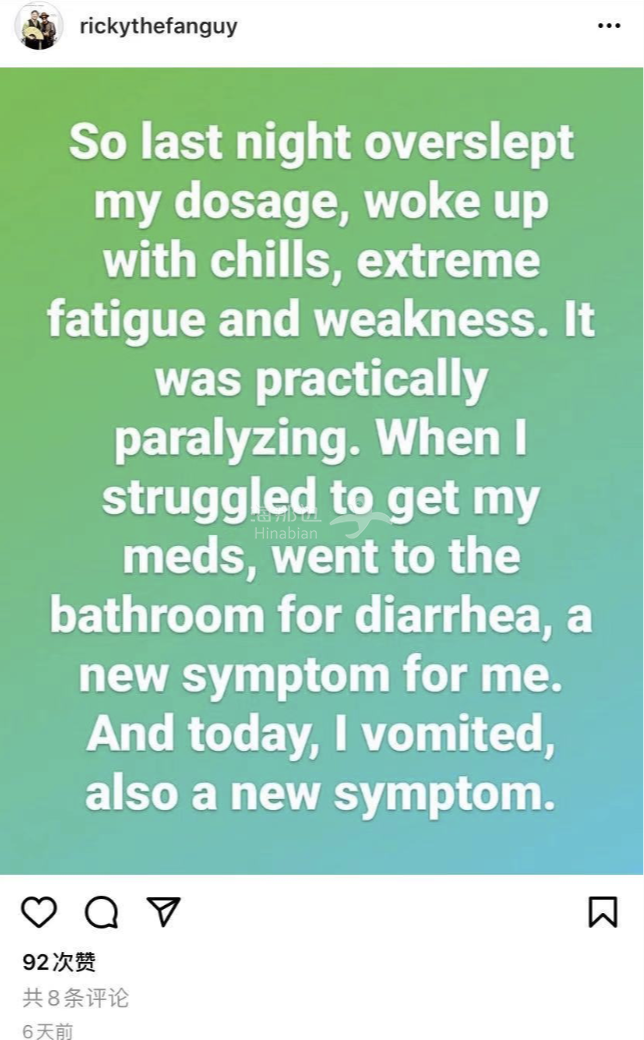Bookmark this post

(x=602, y=911)
